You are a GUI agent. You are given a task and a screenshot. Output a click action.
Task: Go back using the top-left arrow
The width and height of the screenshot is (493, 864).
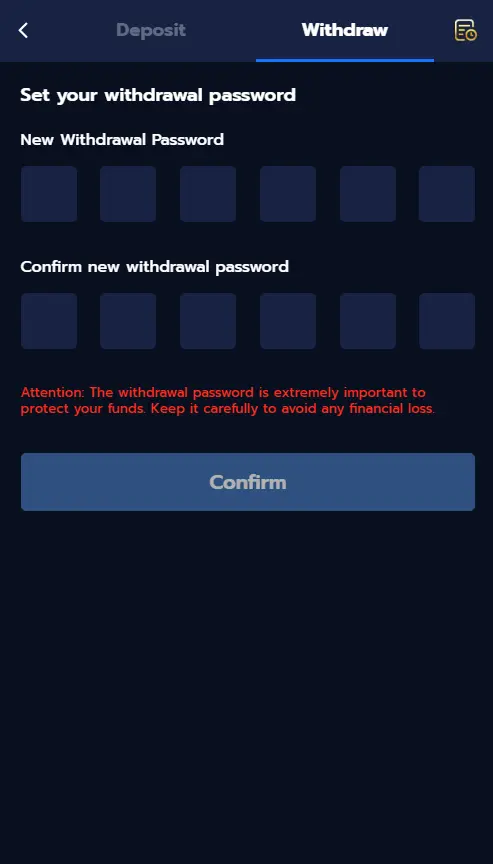click(23, 30)
